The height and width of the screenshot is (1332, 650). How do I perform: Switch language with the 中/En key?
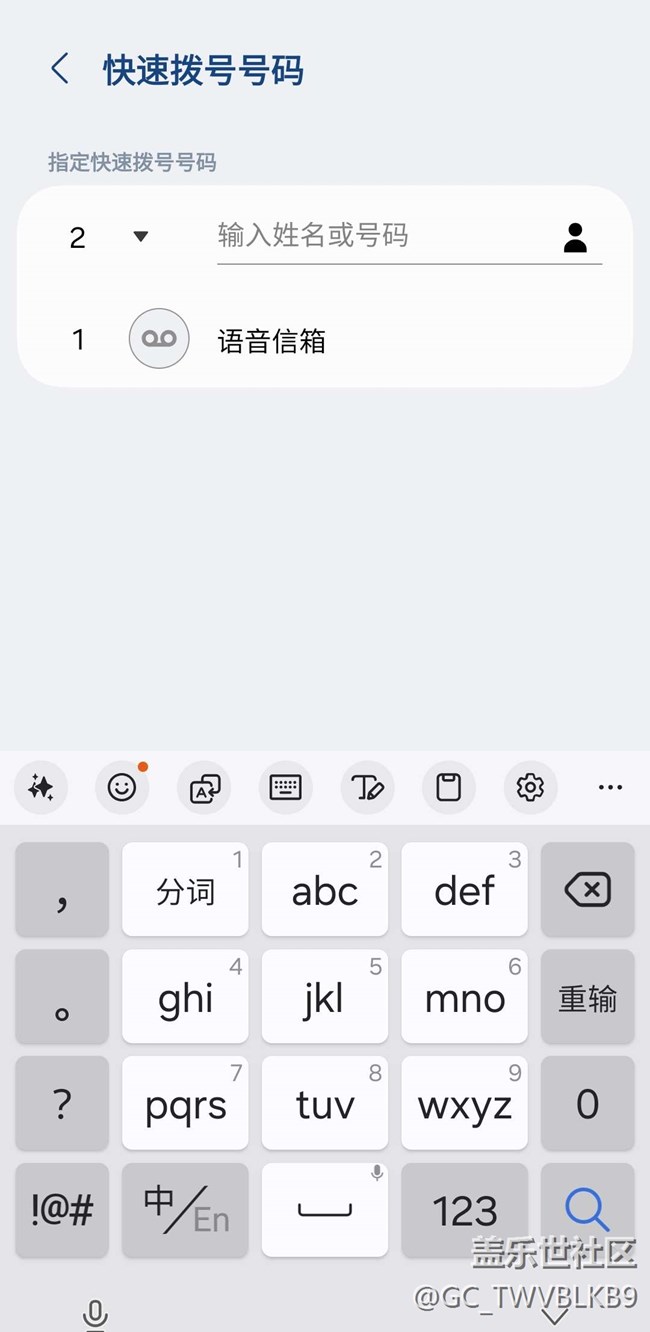point(185,1210)
